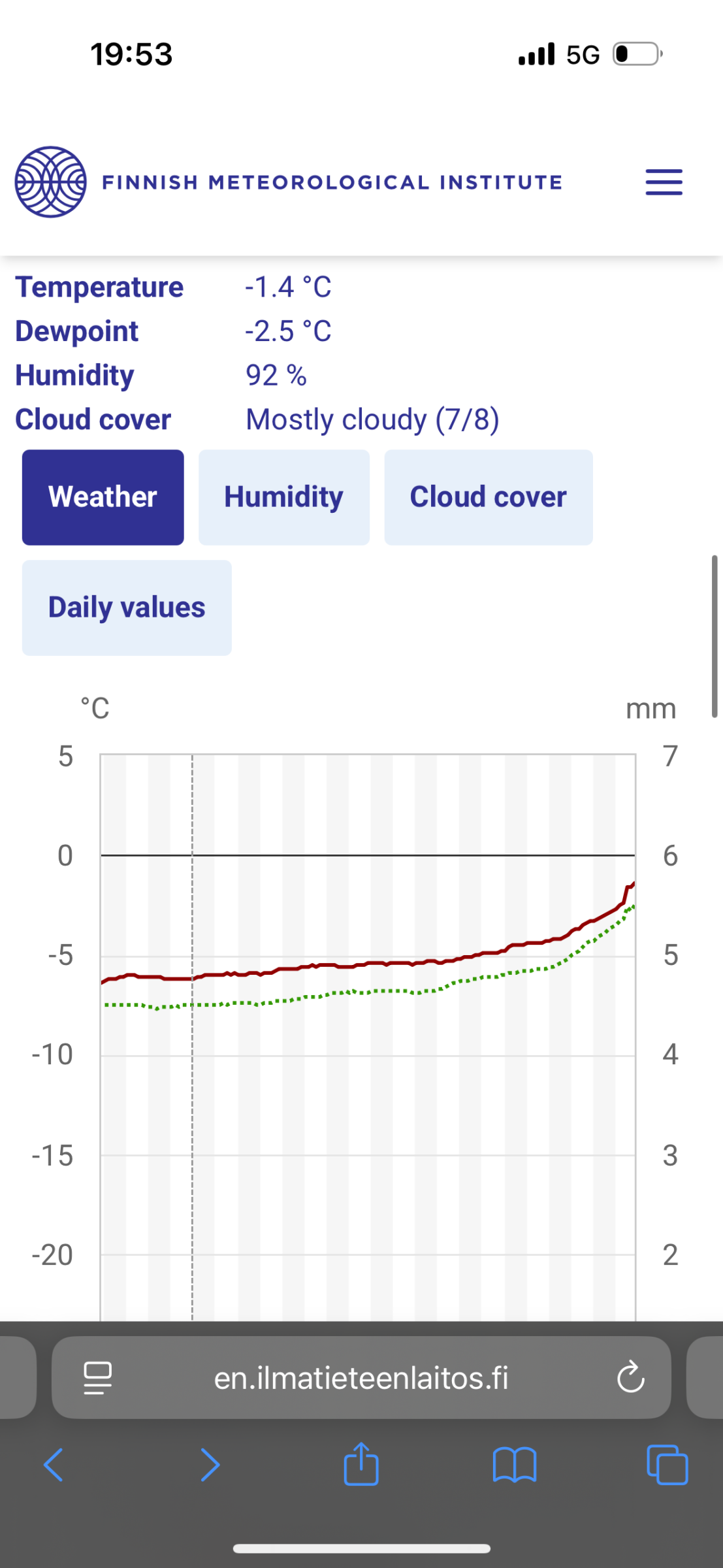View all open browser tabs

(x=667, y=1465)
